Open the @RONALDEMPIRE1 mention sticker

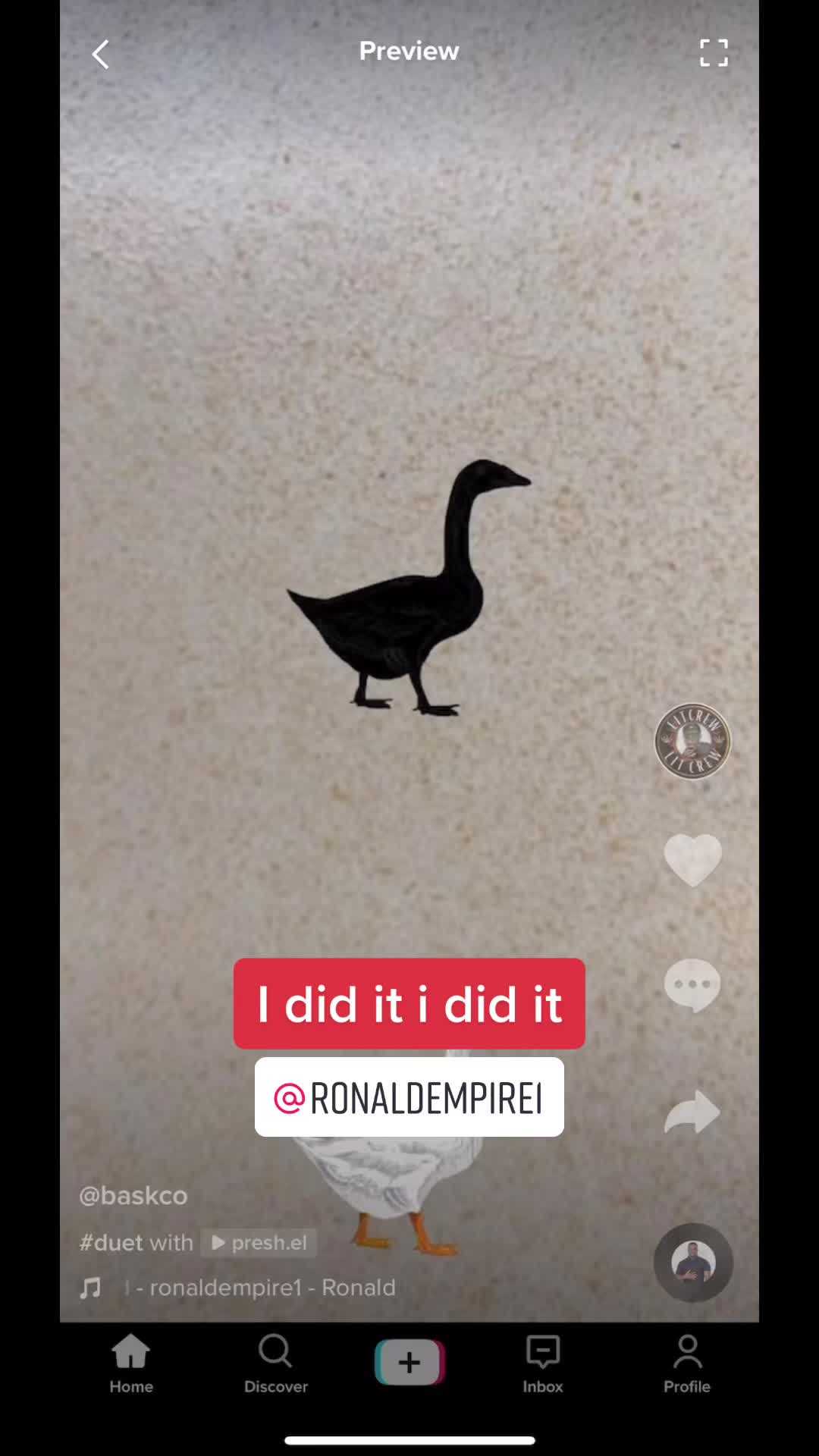(409, 1097)
